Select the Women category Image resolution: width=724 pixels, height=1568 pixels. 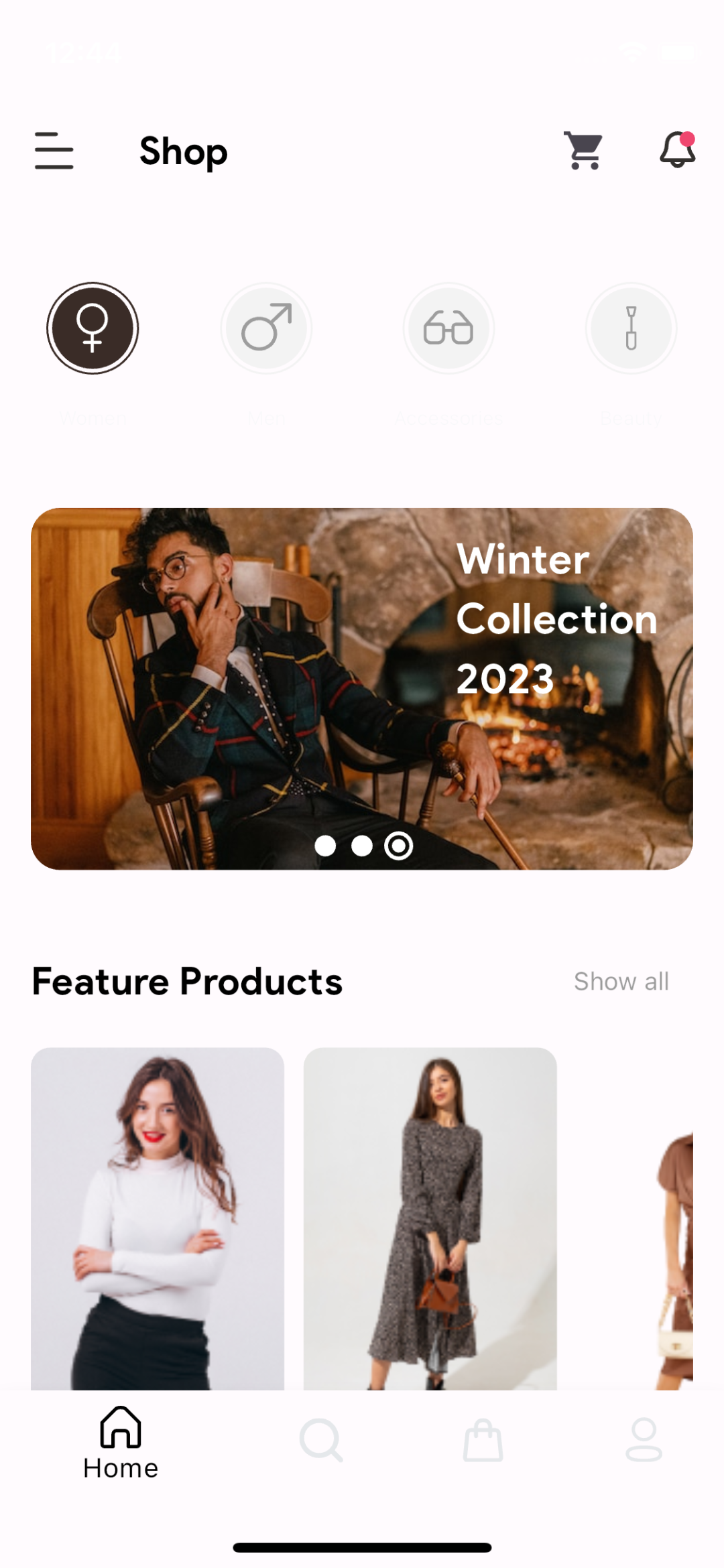[93, 328]
